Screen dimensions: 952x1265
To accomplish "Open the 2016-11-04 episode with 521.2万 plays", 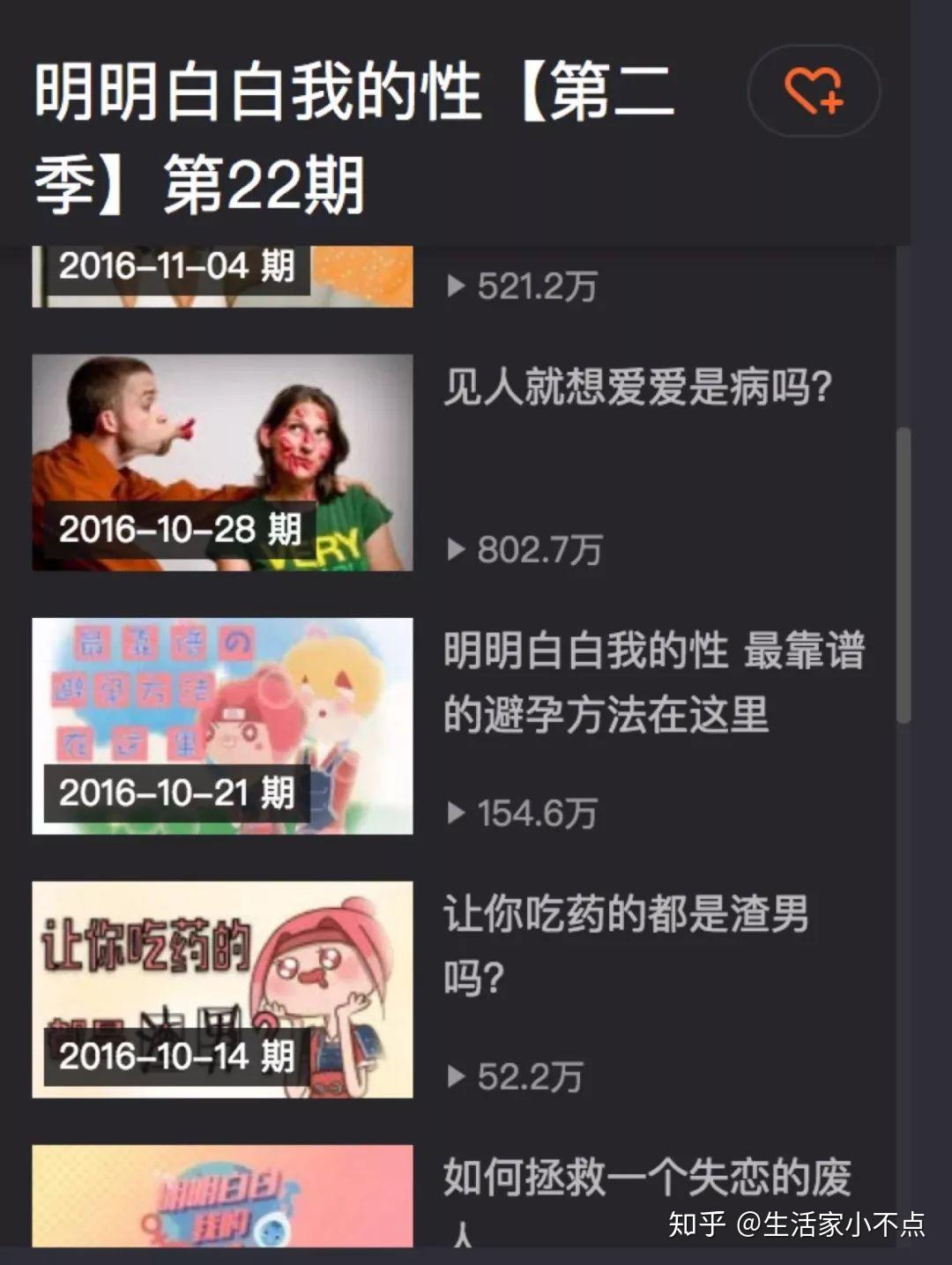I will (x=222, y=277).
